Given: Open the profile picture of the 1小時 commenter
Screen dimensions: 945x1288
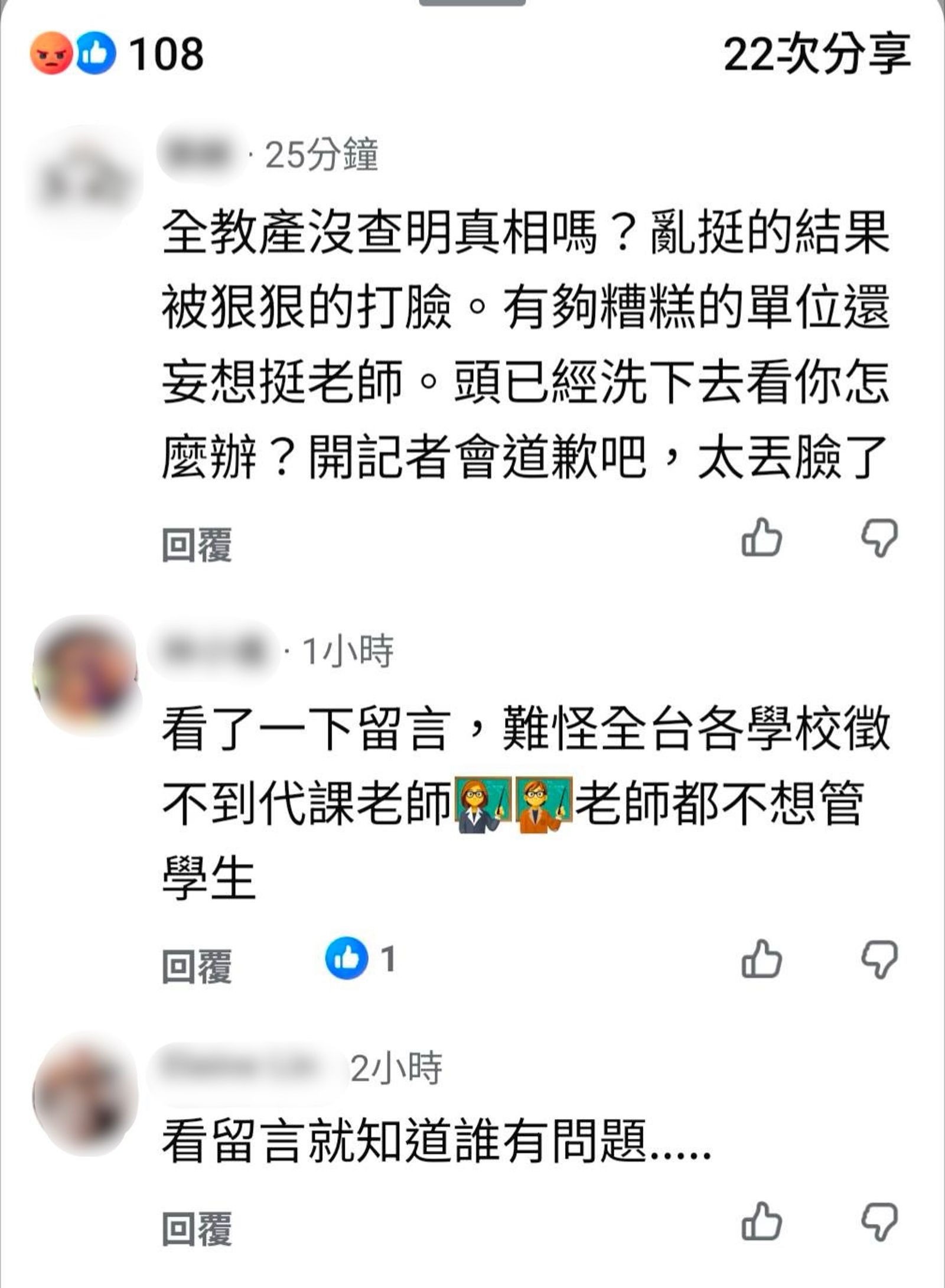Looking at the screenshot, I should [86, 674].
